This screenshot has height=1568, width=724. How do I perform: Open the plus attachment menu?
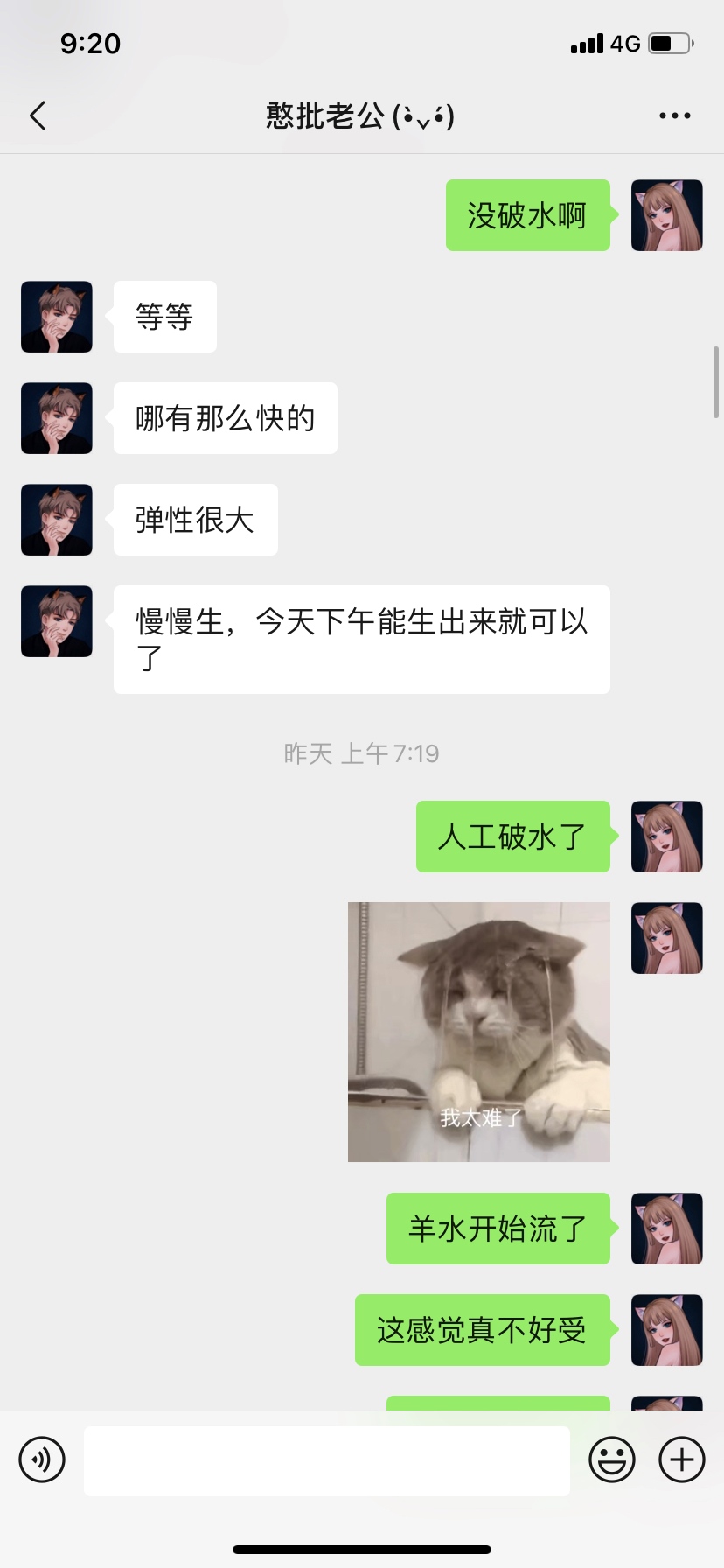coord(681,1459)
